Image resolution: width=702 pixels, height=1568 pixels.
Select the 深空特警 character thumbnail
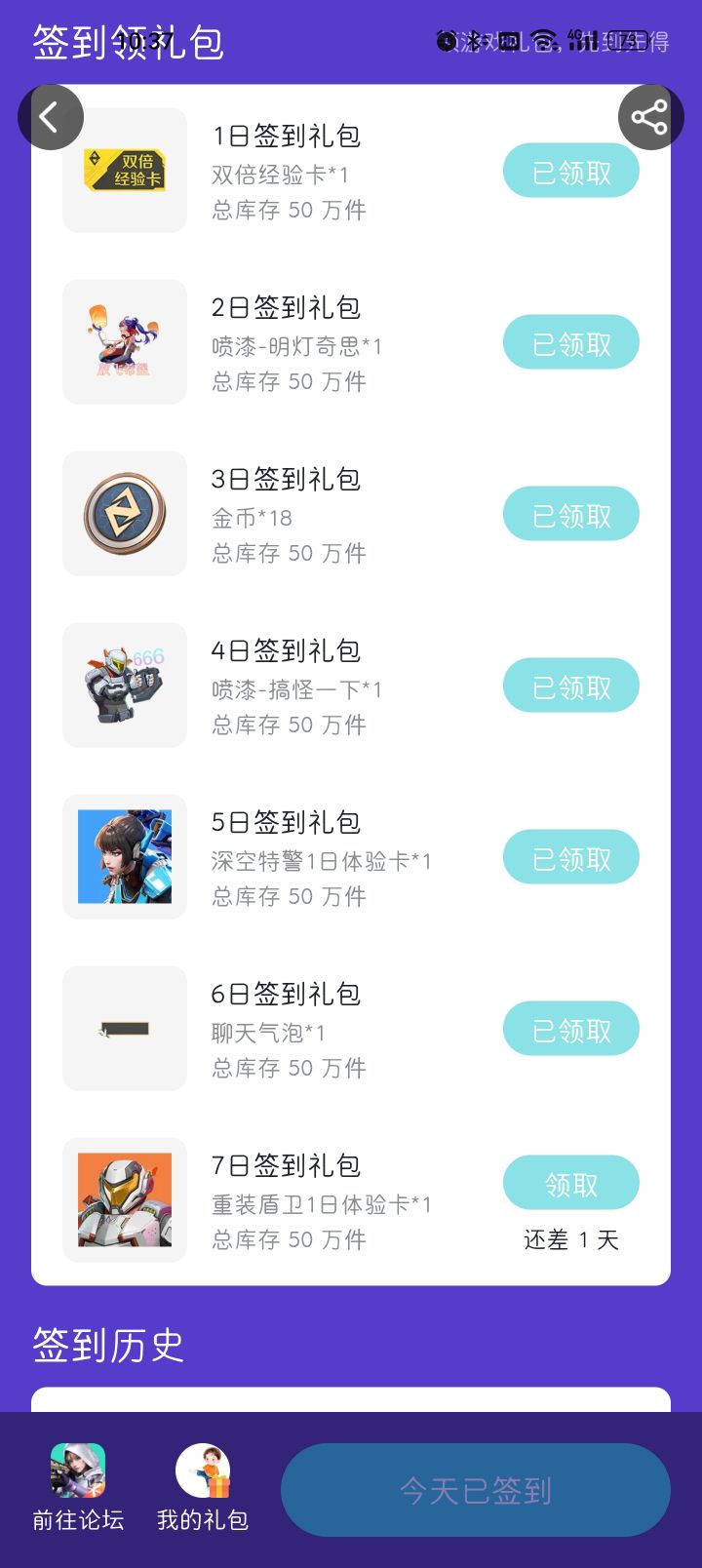[x=125, y=857]
